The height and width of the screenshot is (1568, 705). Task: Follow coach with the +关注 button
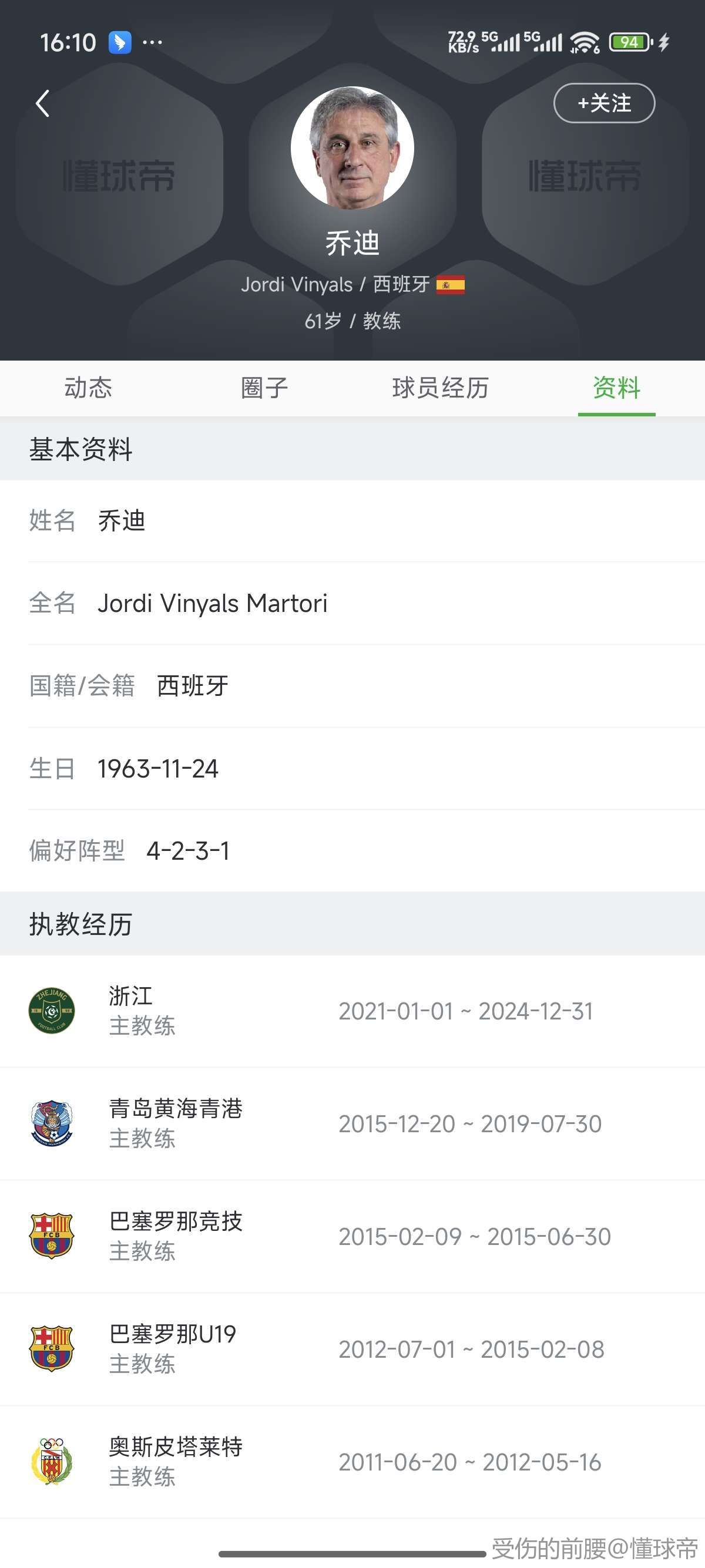coord(604,103)
